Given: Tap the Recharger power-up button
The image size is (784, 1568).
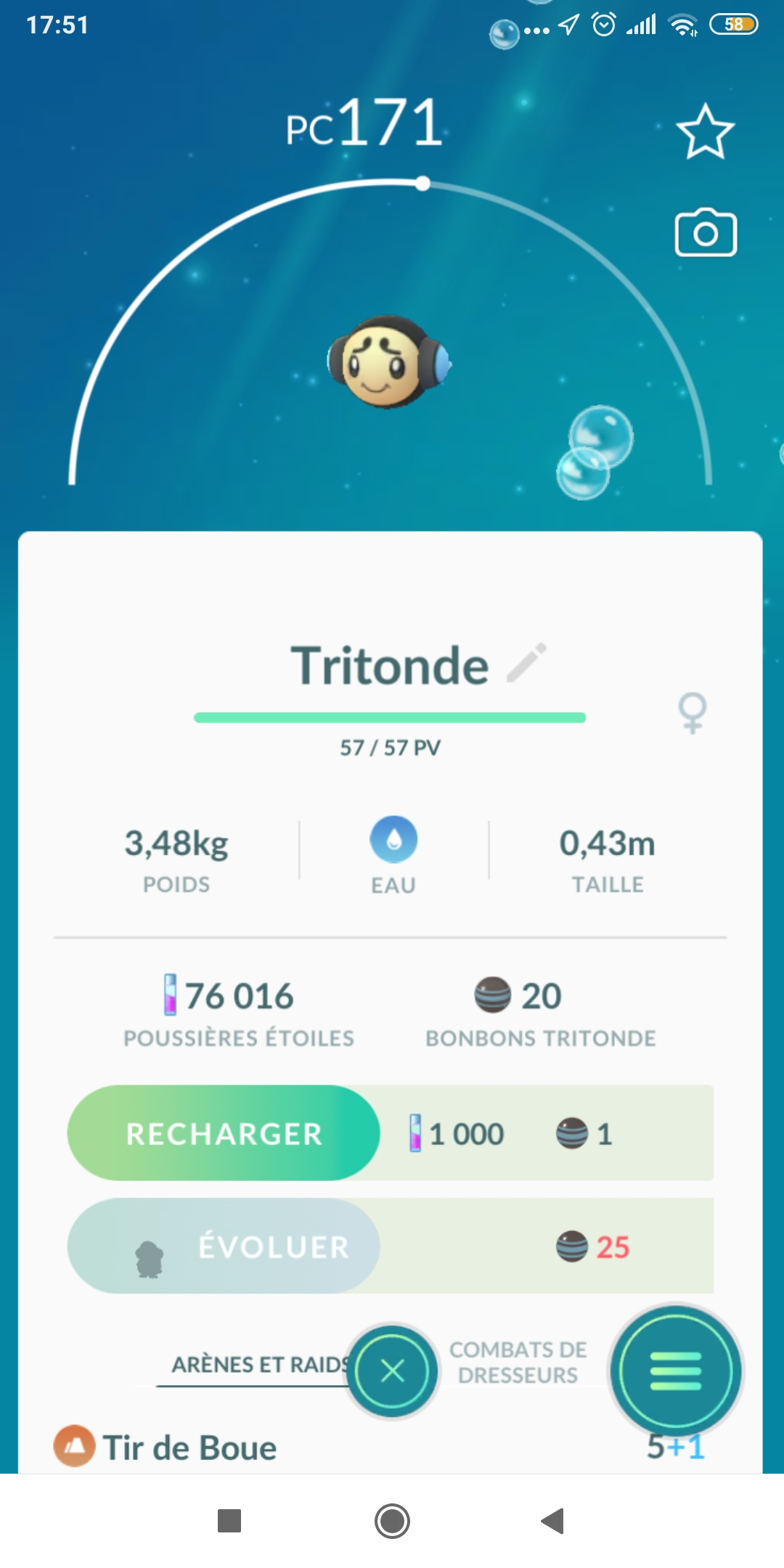Looking at the screenshot, I should pos(224,1133).
